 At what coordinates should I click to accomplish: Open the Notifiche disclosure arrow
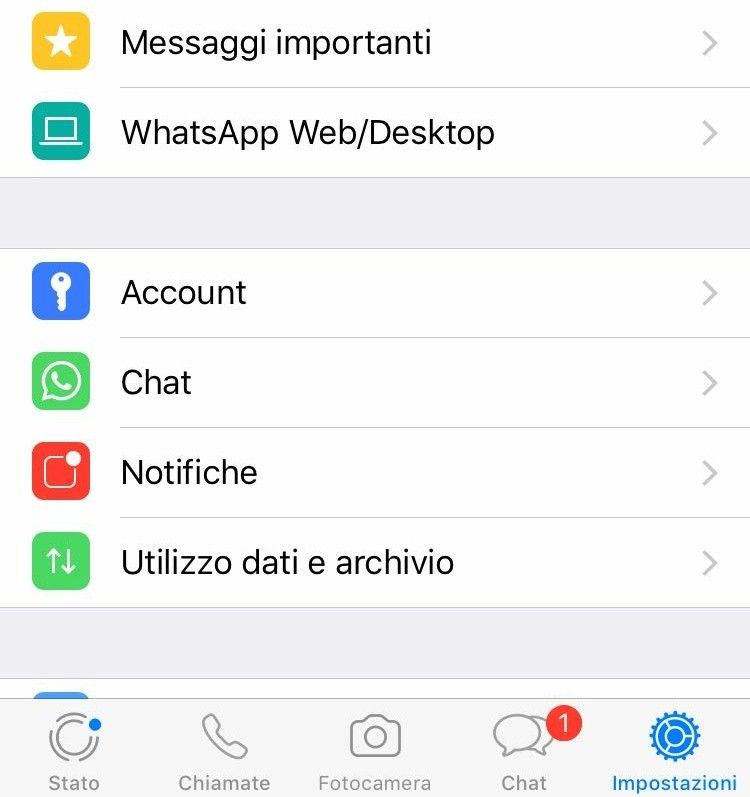click(710, 471)
